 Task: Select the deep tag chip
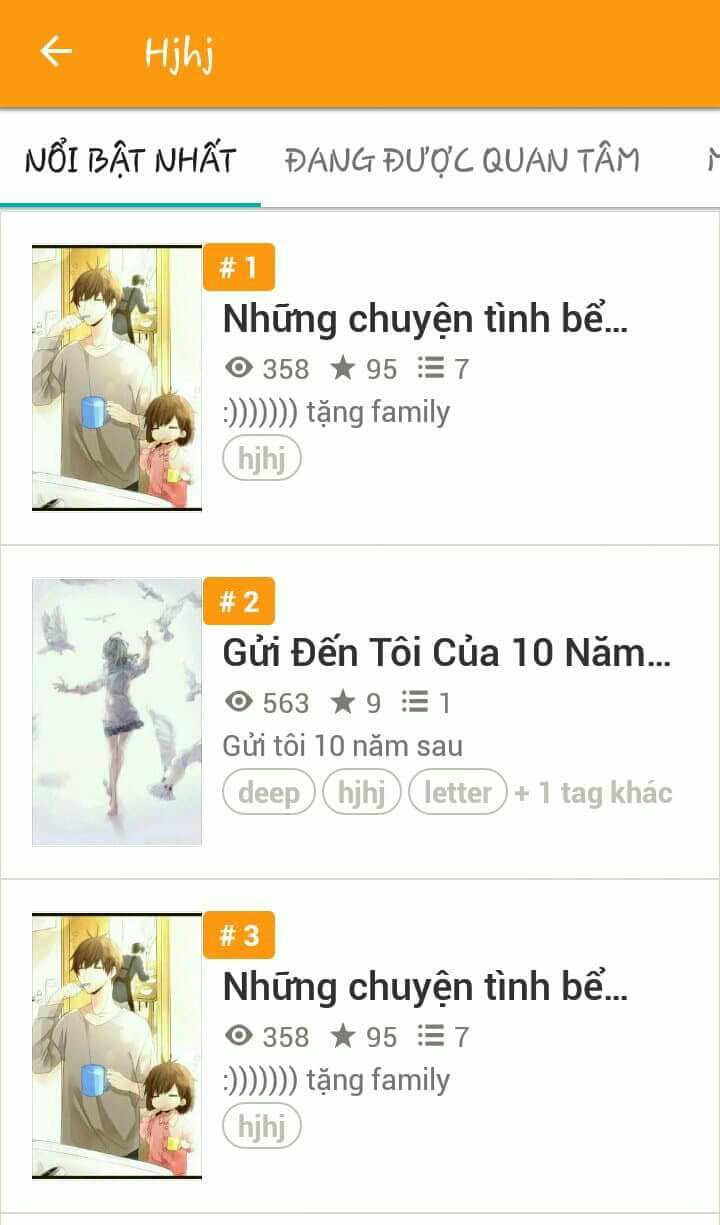pos(269,793)
